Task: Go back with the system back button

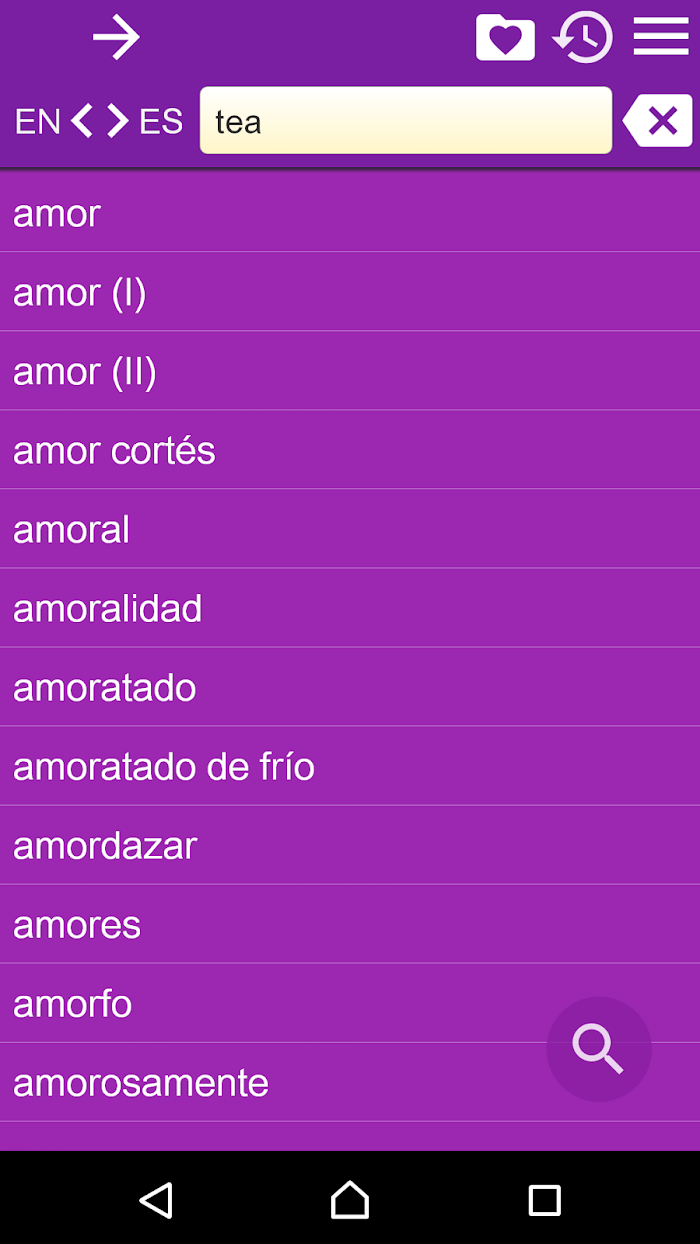Action: coord(156,1199)
